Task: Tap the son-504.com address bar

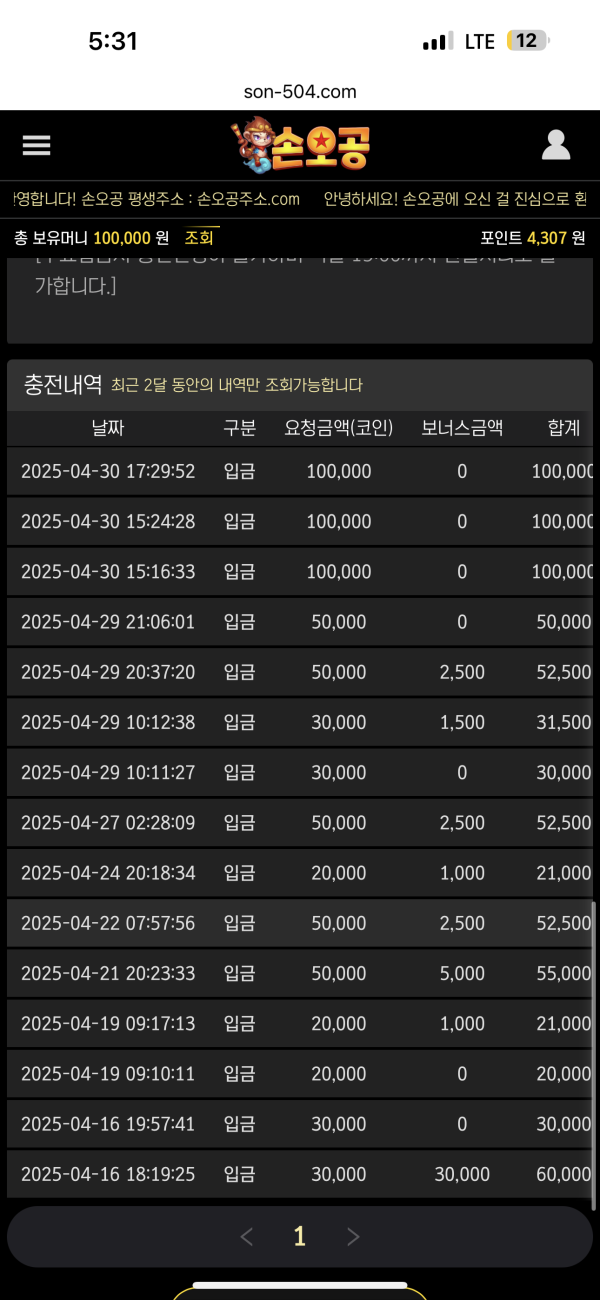Action: pos(300,91)
